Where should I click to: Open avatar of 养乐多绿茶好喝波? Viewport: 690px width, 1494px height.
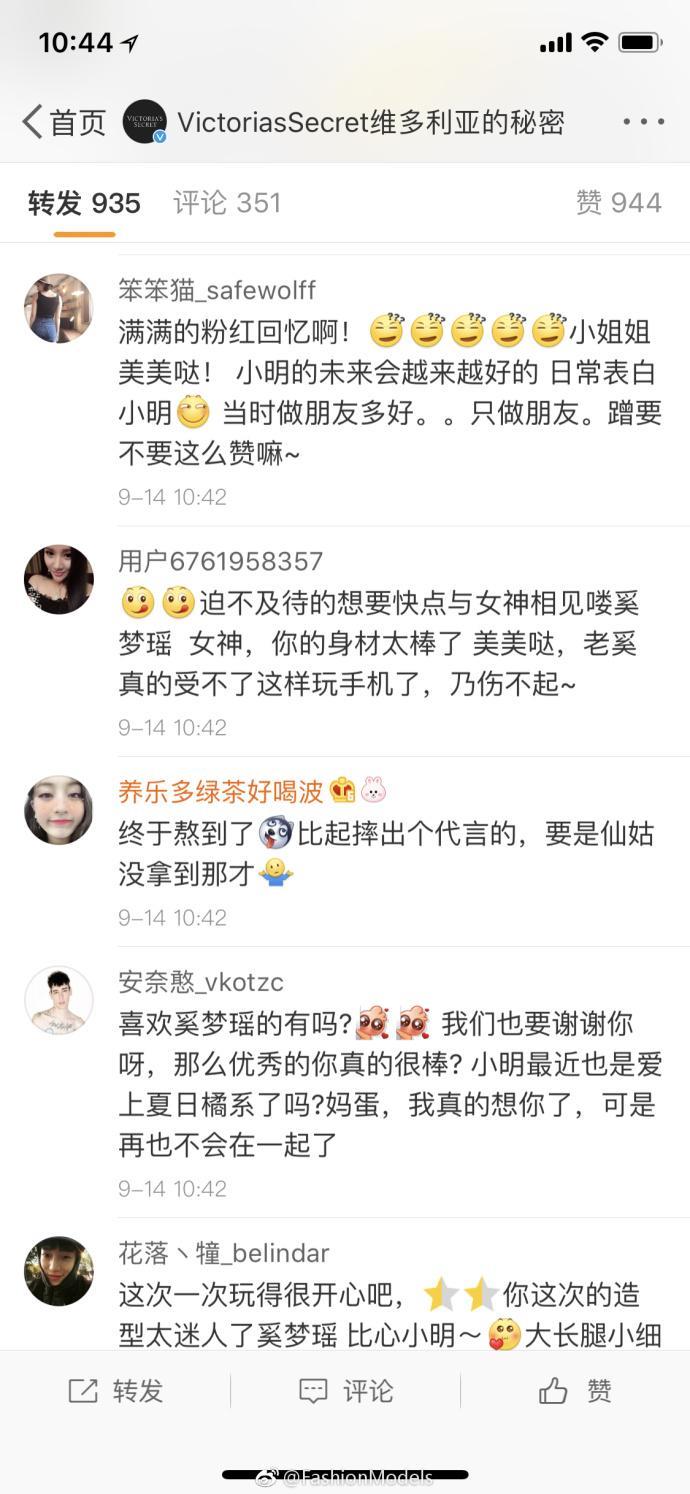(59, 810)
